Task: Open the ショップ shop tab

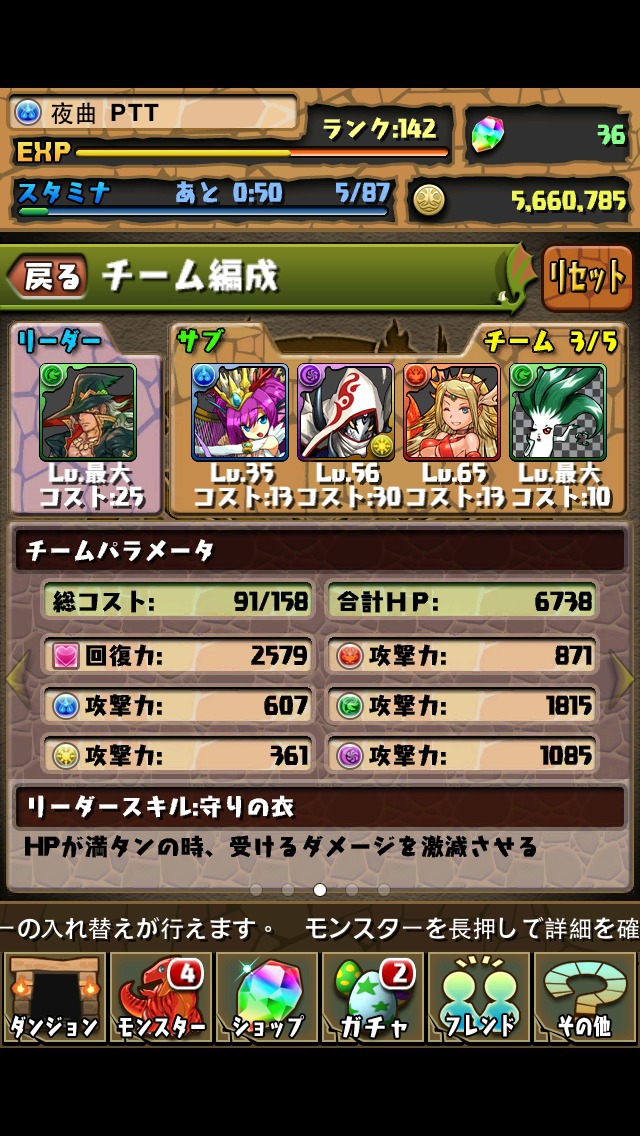Action: [x=266, y=997]
